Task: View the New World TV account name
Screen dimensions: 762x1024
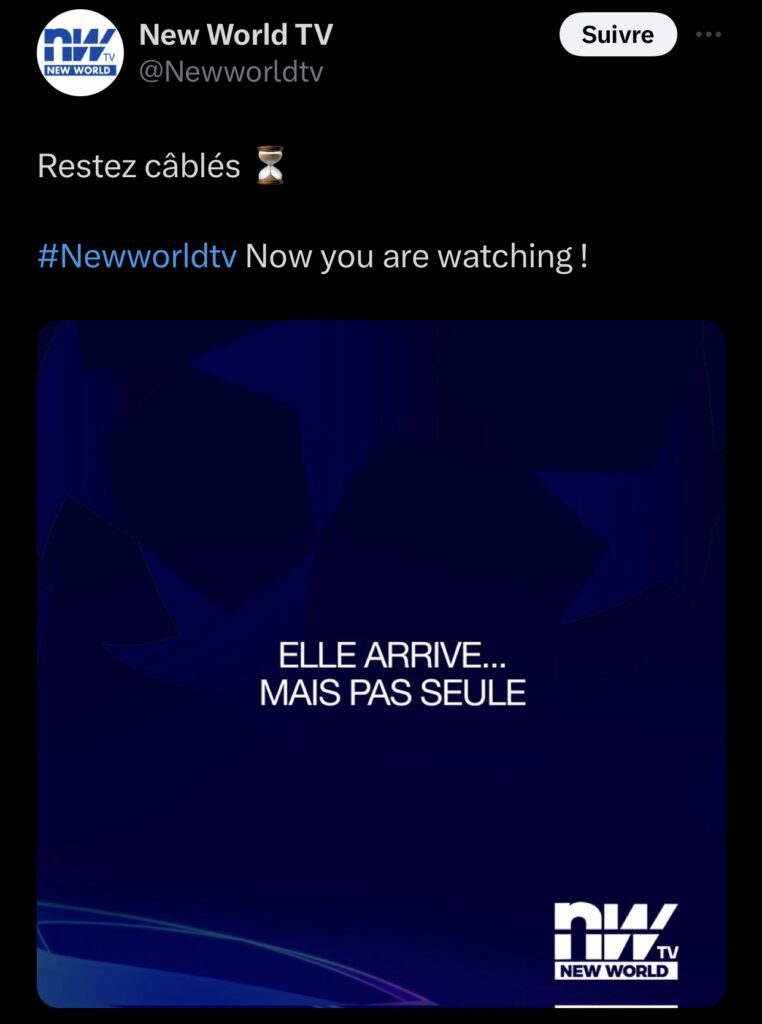Action: (x=236, y=34)
